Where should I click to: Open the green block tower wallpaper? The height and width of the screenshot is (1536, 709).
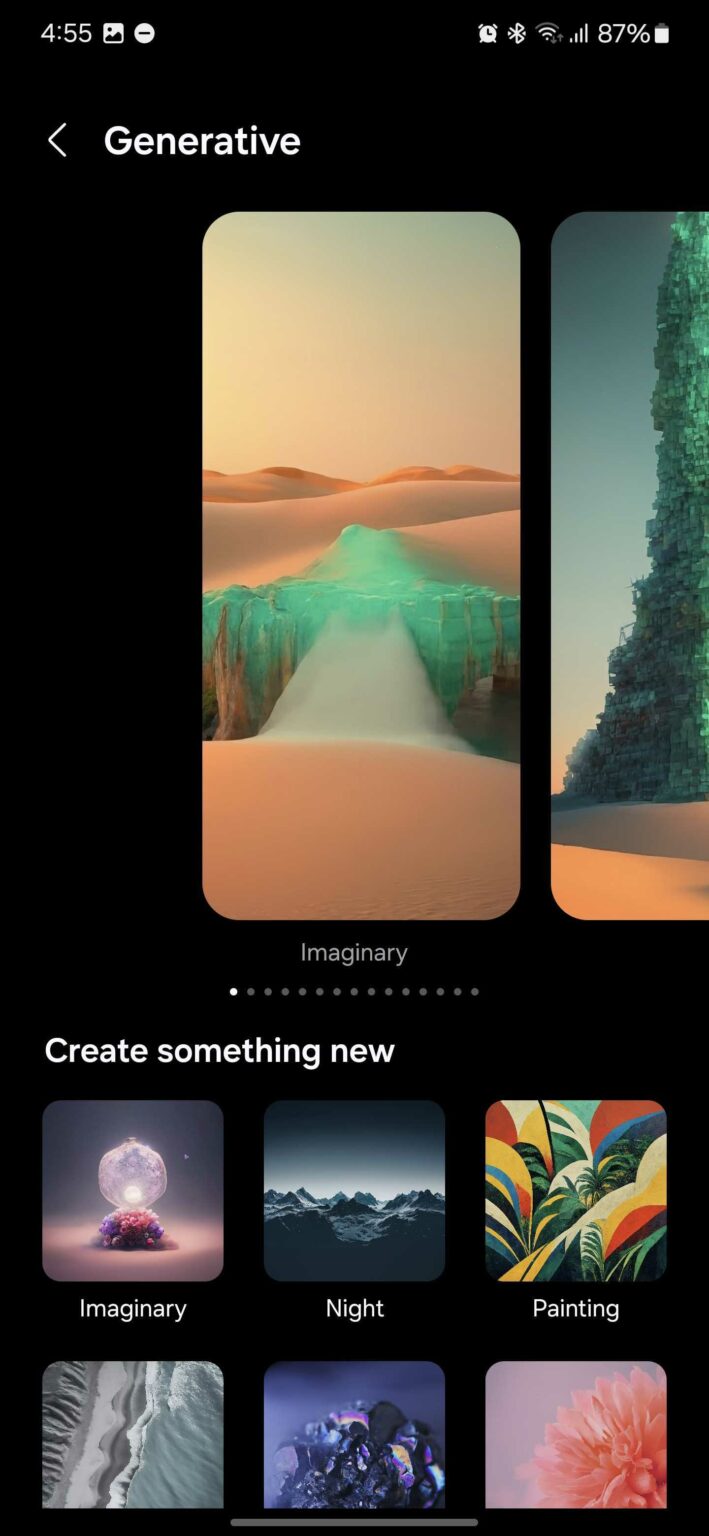(630, 565)
